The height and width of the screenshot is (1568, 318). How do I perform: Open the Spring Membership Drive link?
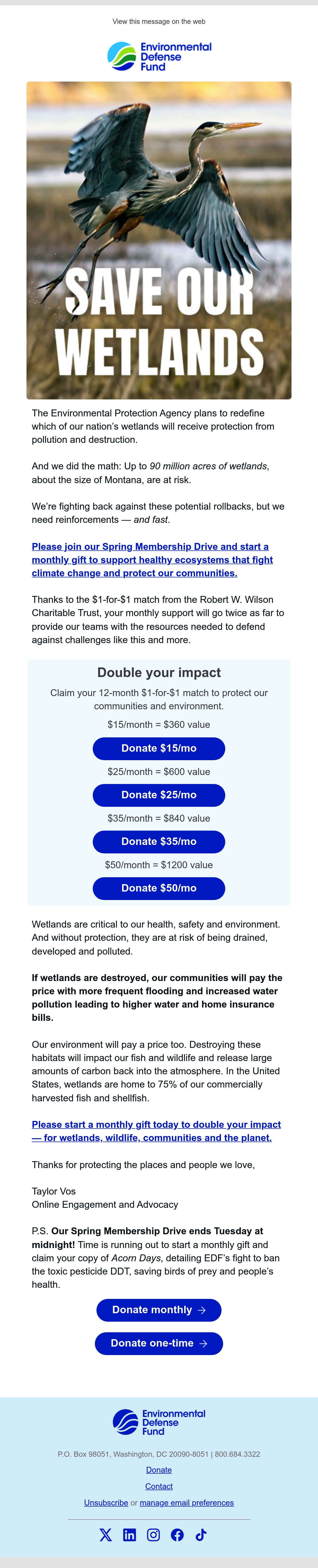coord(152,559)
